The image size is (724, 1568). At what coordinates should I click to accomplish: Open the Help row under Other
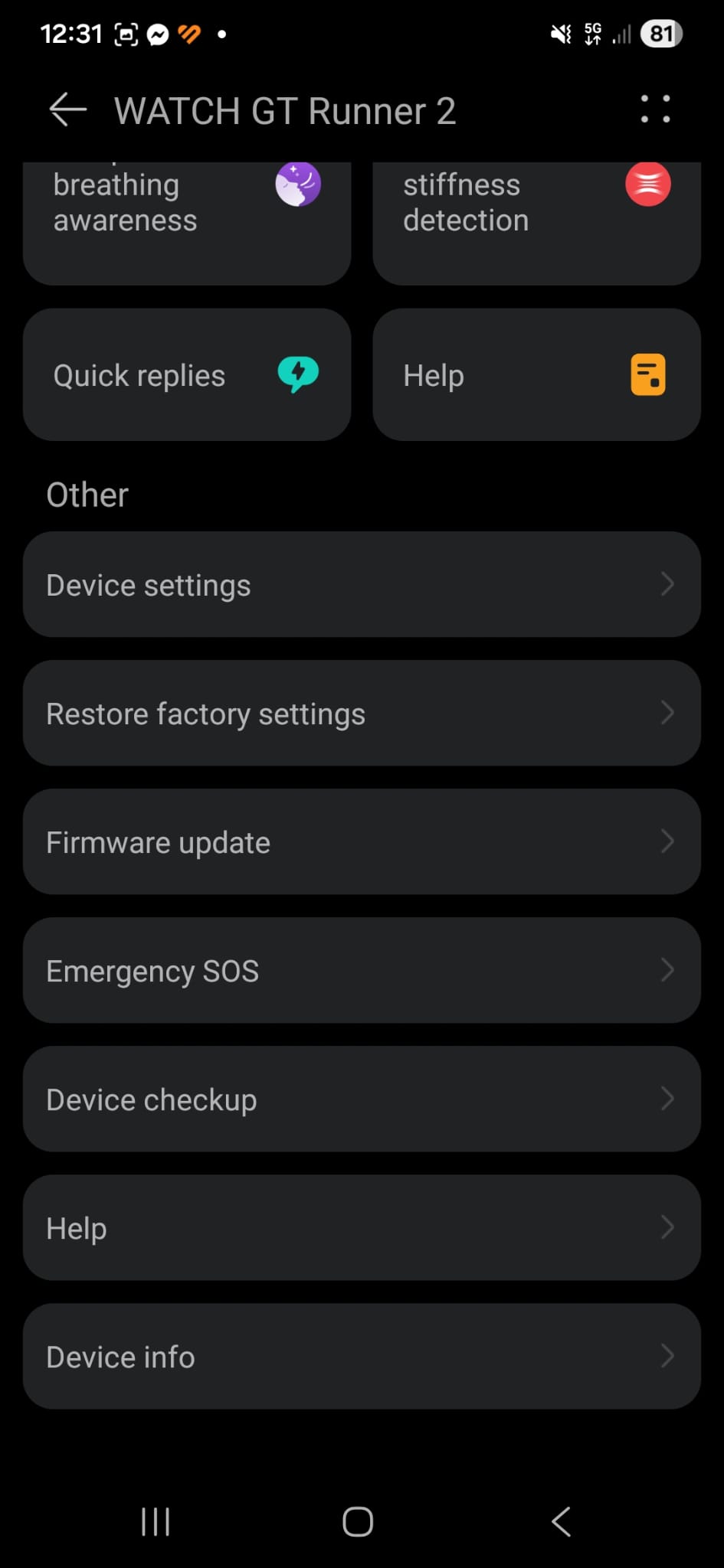coord(362,1227)
